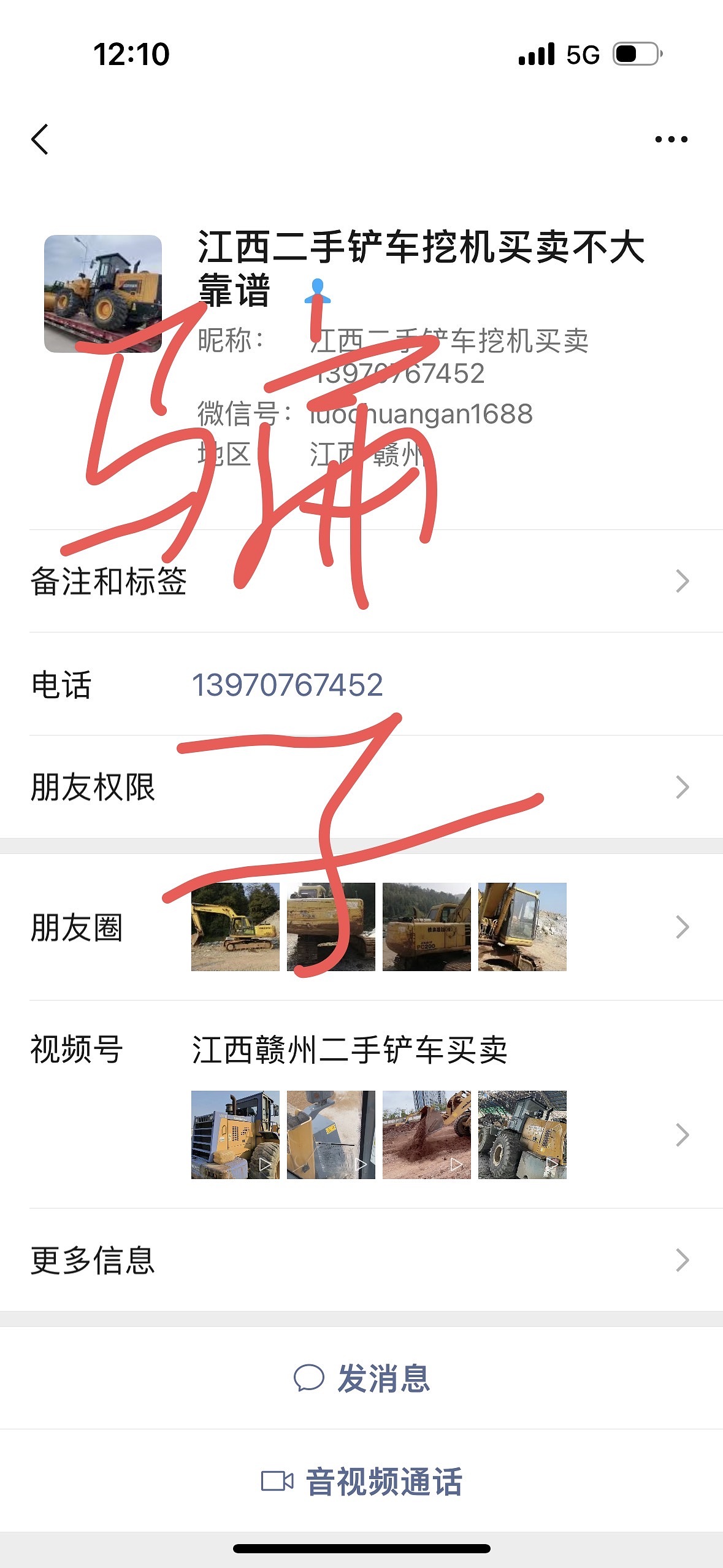Call phone number 13970767452
Image resolution: width=723 pixels, height=1568 pixels.
coord(288,685)
